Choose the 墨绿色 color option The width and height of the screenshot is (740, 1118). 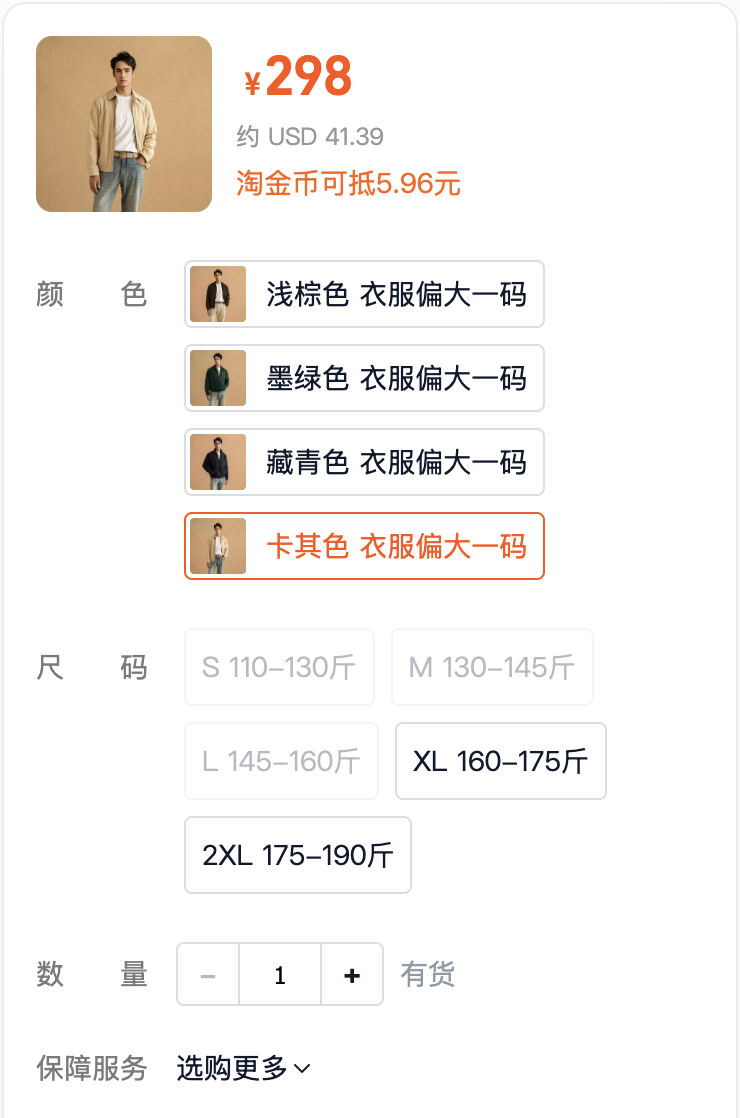(364, 378)
